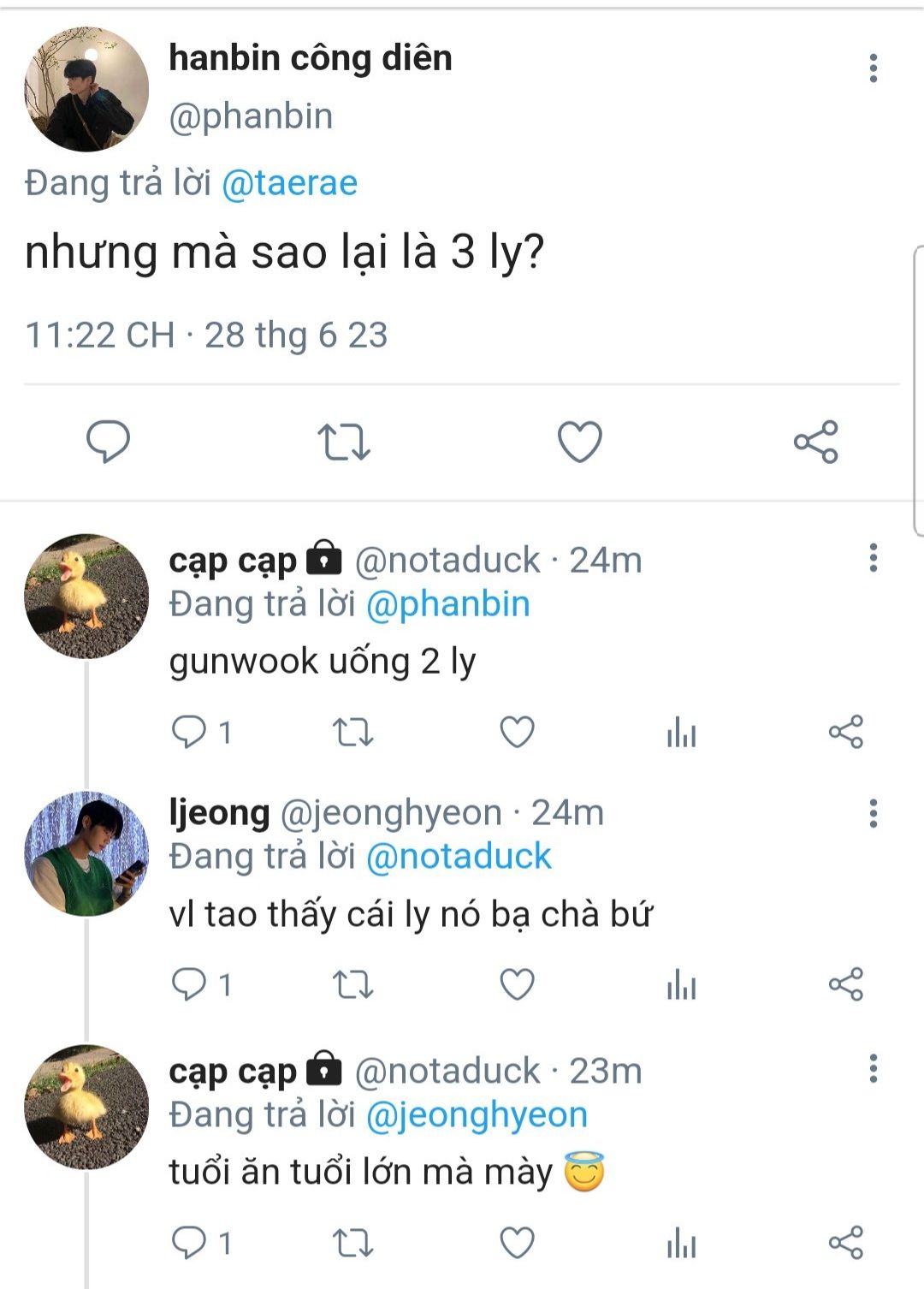View analytics of "gunwook uống 2 ly" reply

pyautogui.click(x=681, y=733)
